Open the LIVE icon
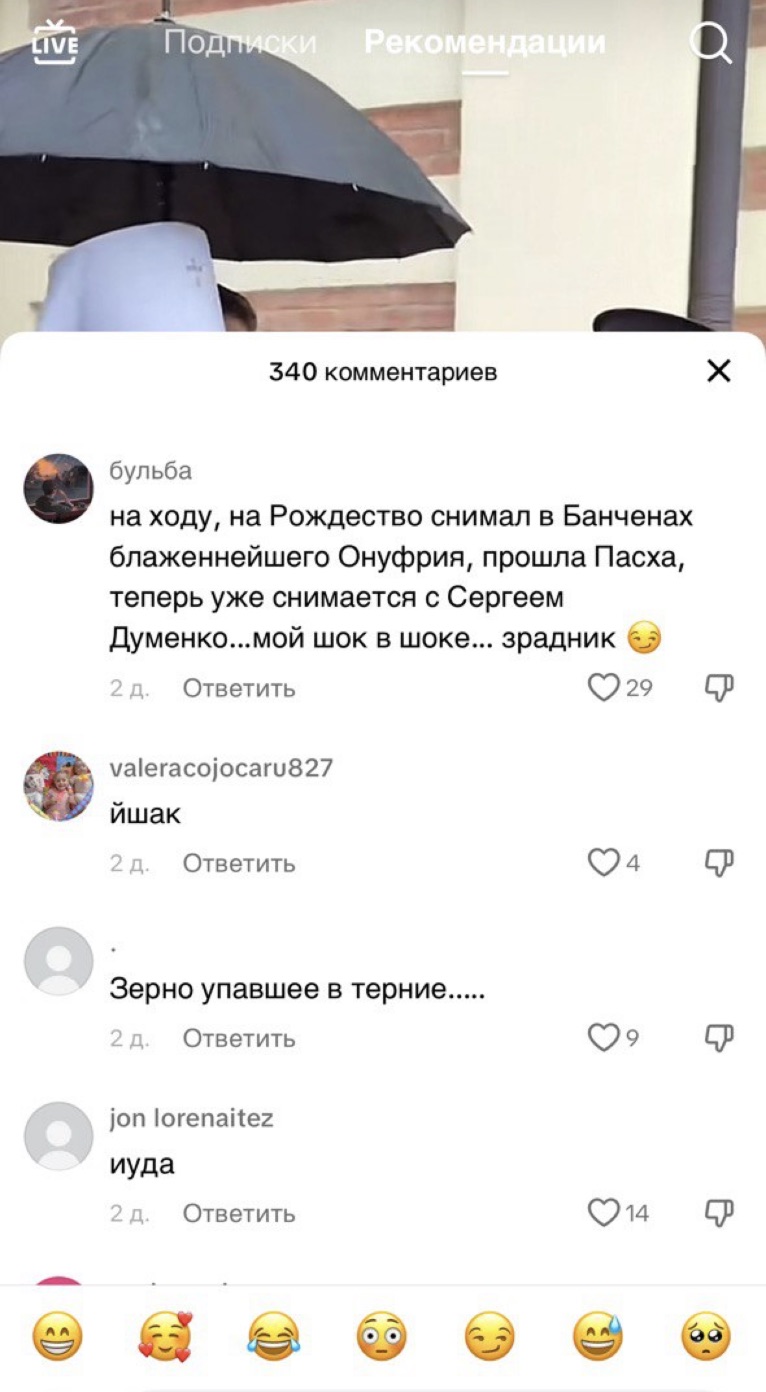Image resolution: width=766 pixels, height=1392 pixels. tap(55, 42)
